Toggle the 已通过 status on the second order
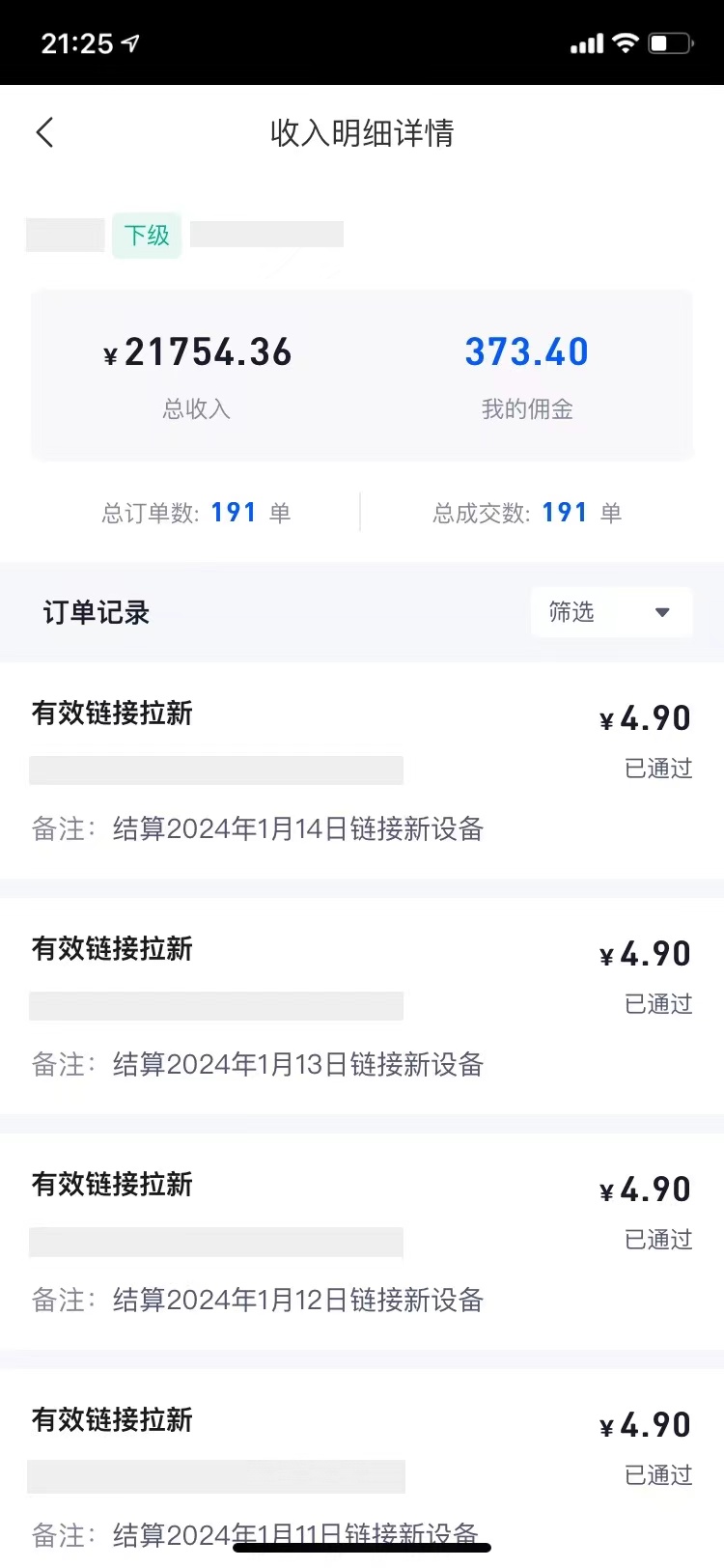Viewport: 724px width, 1568px height. [x=657, y=1004]
